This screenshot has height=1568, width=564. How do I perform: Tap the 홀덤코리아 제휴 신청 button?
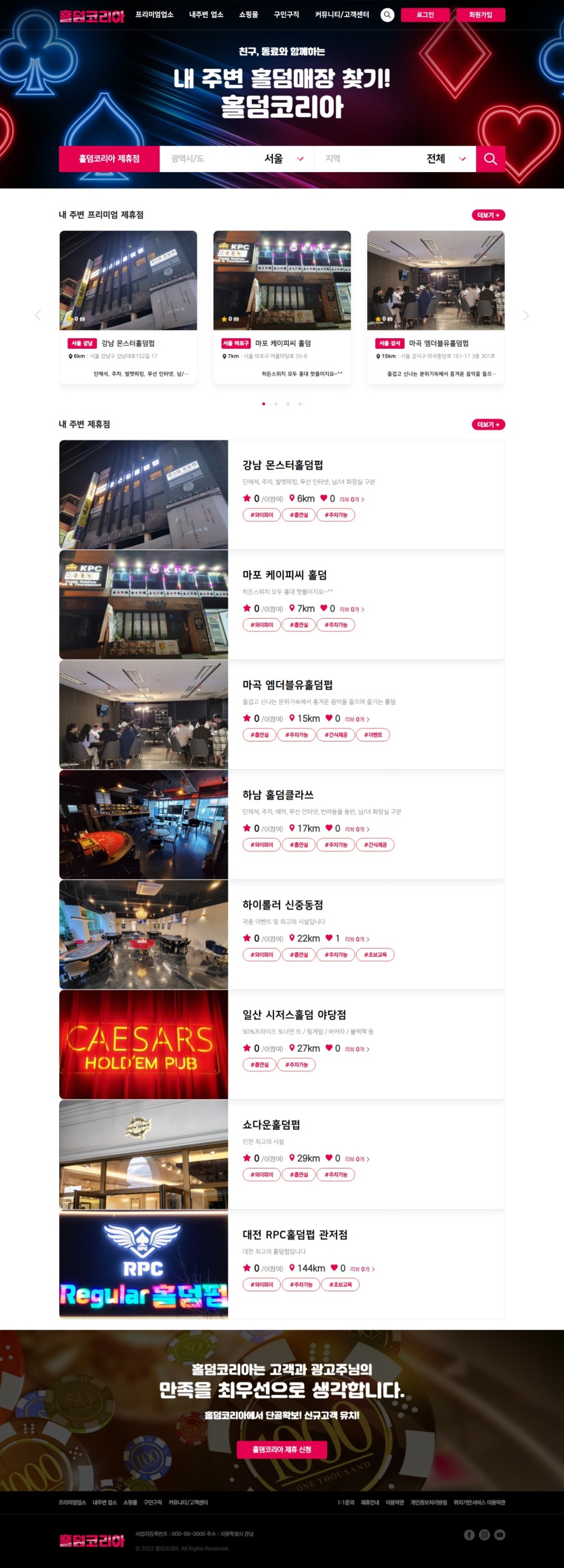coord(281,1449)
